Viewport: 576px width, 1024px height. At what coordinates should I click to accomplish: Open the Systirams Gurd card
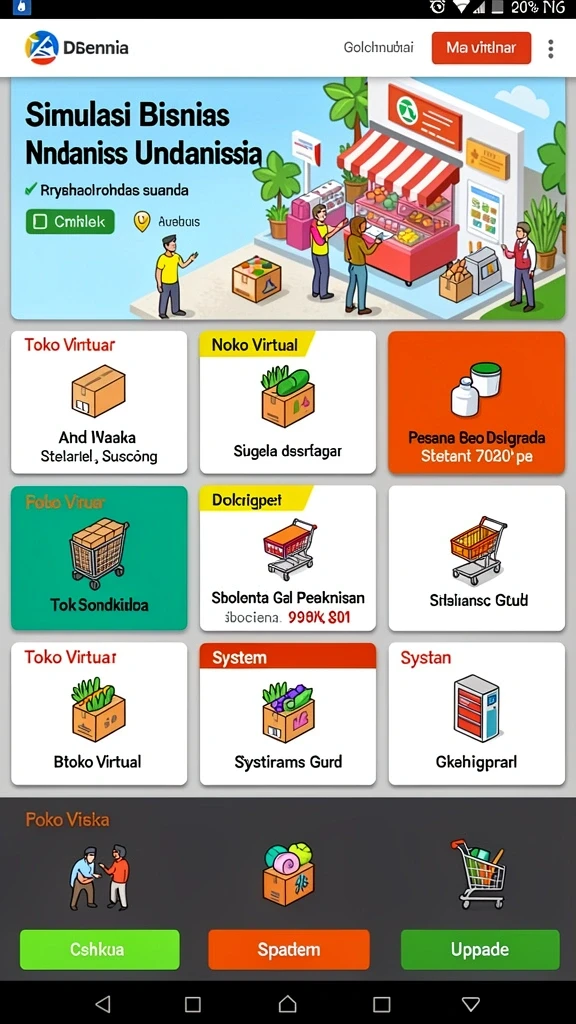click(288, 714)
